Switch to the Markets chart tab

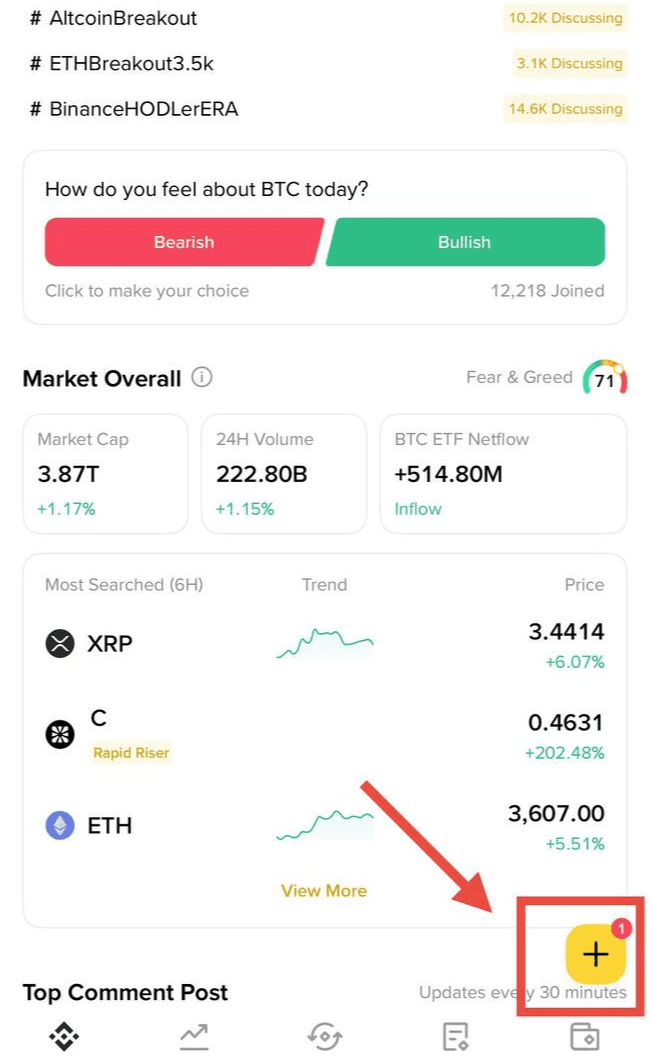[x=194, y=1036]
